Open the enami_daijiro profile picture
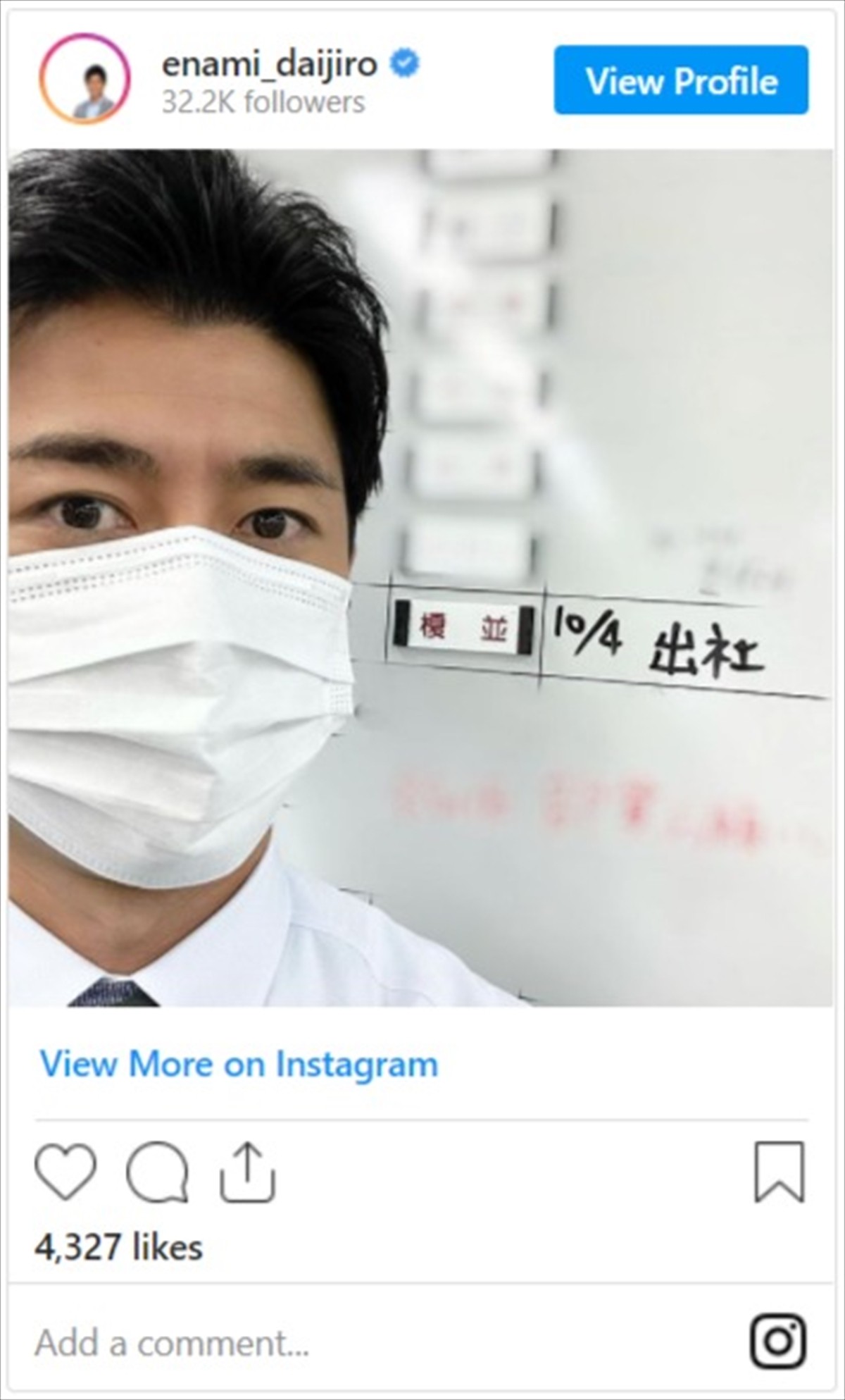This screenshot has height=1400, width=845. pyautogui.click(x=85, y=79)
